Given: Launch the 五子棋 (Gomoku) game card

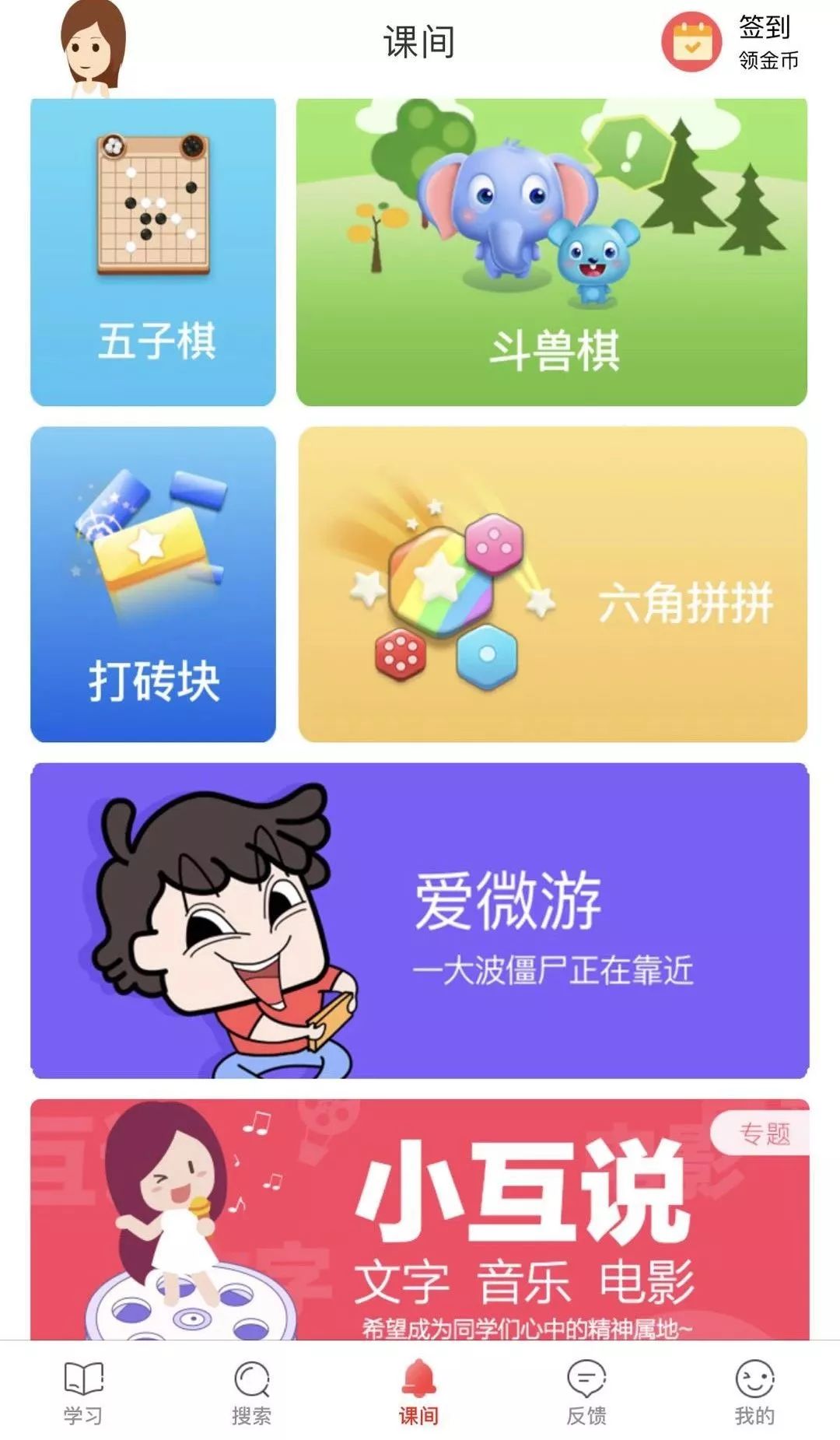Looking at the screenshot, I should tap(154, 251).
